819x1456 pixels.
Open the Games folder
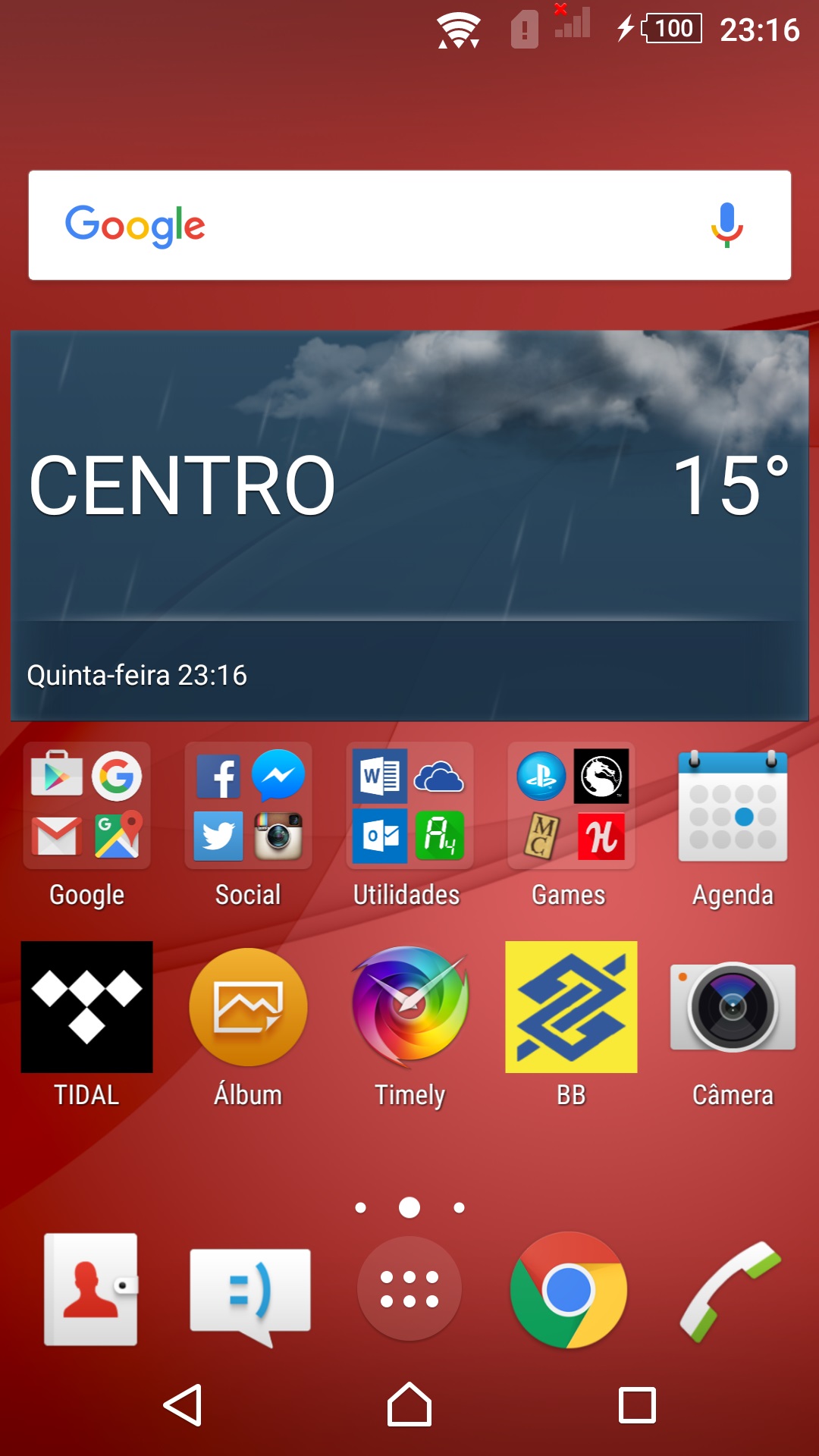coord(571,806)
